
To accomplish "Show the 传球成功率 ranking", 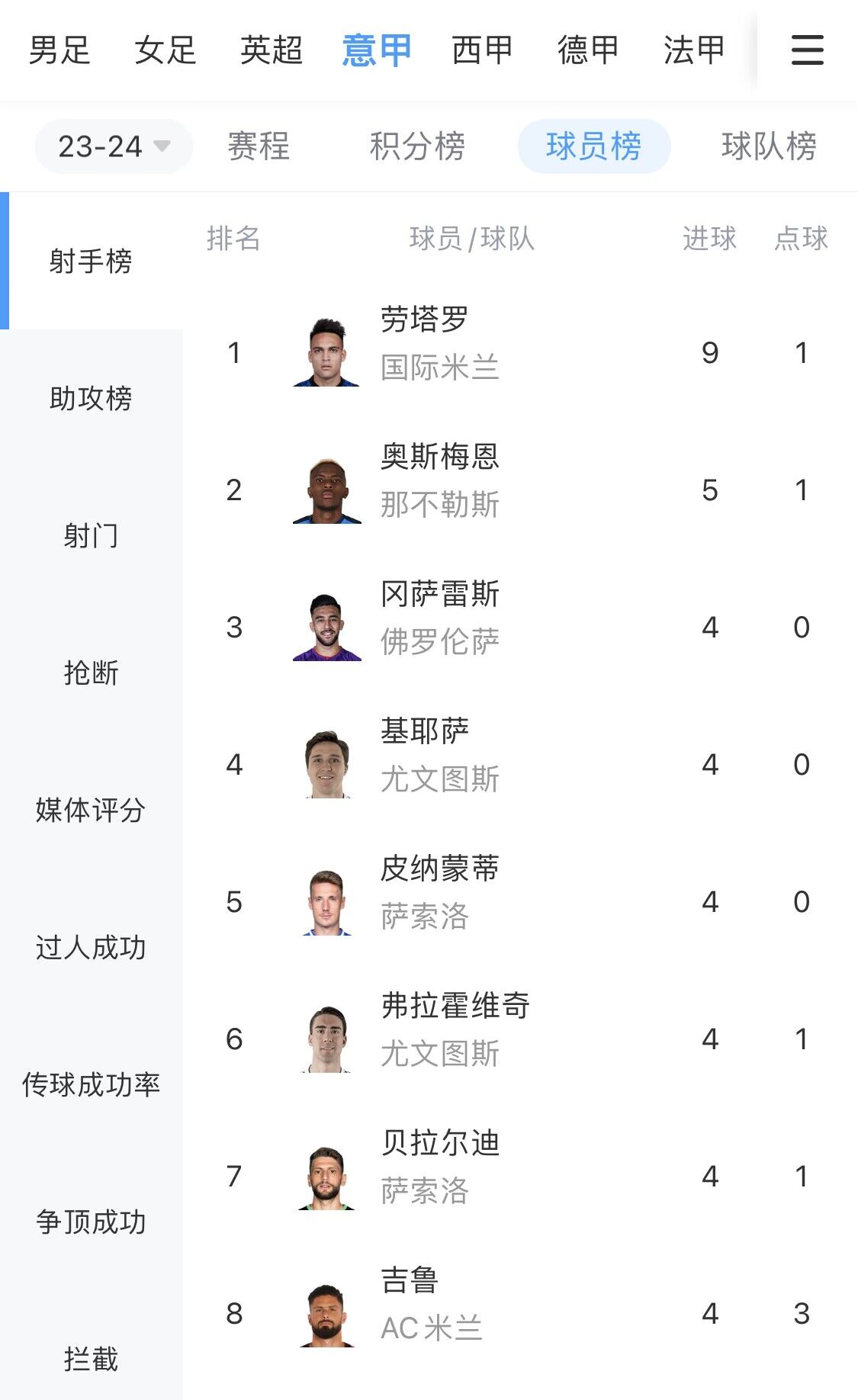I will click(x=92, y=1084).
